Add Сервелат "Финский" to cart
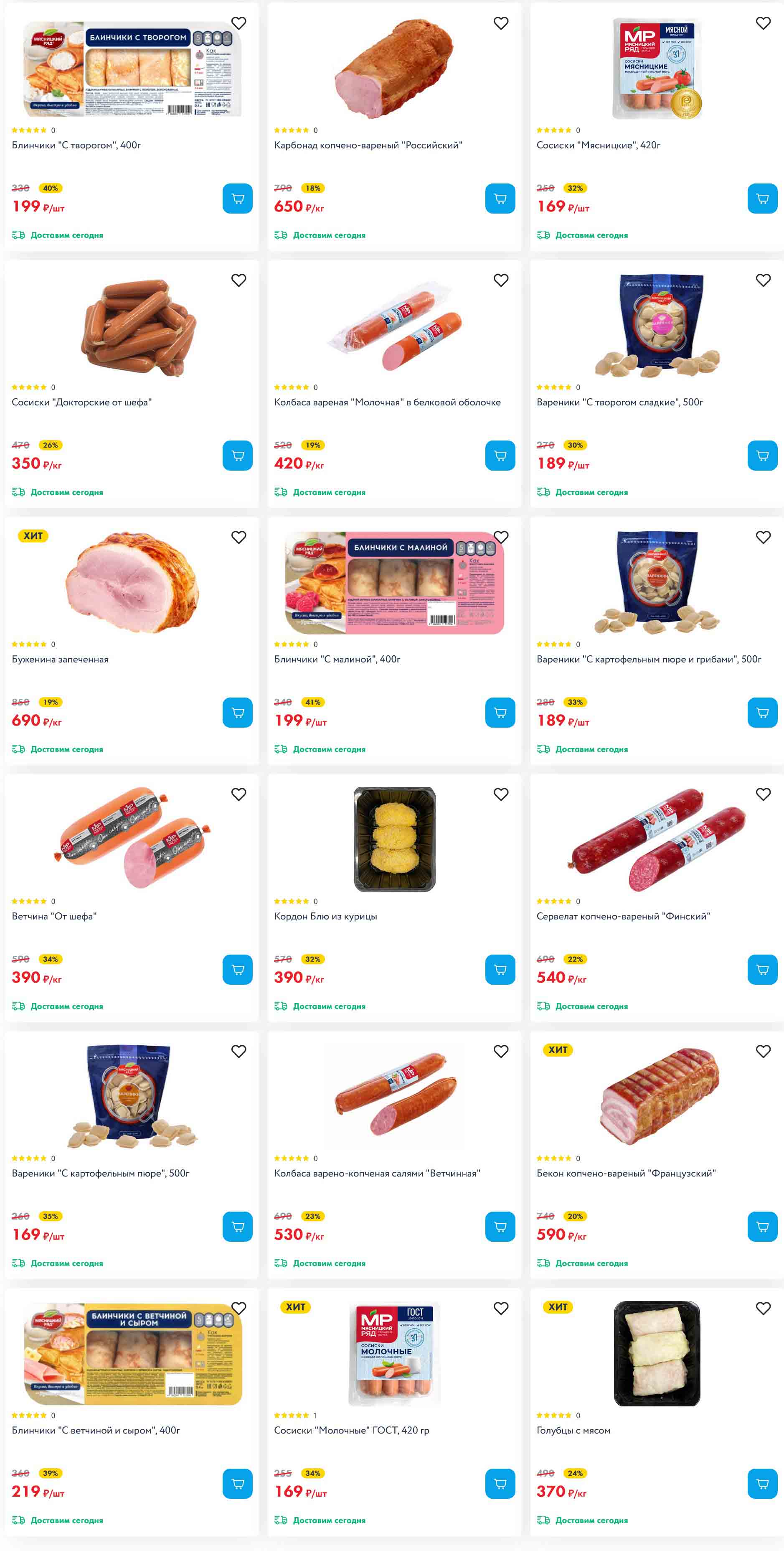Viewport: 784px width, 1551px height. point(762,970)
